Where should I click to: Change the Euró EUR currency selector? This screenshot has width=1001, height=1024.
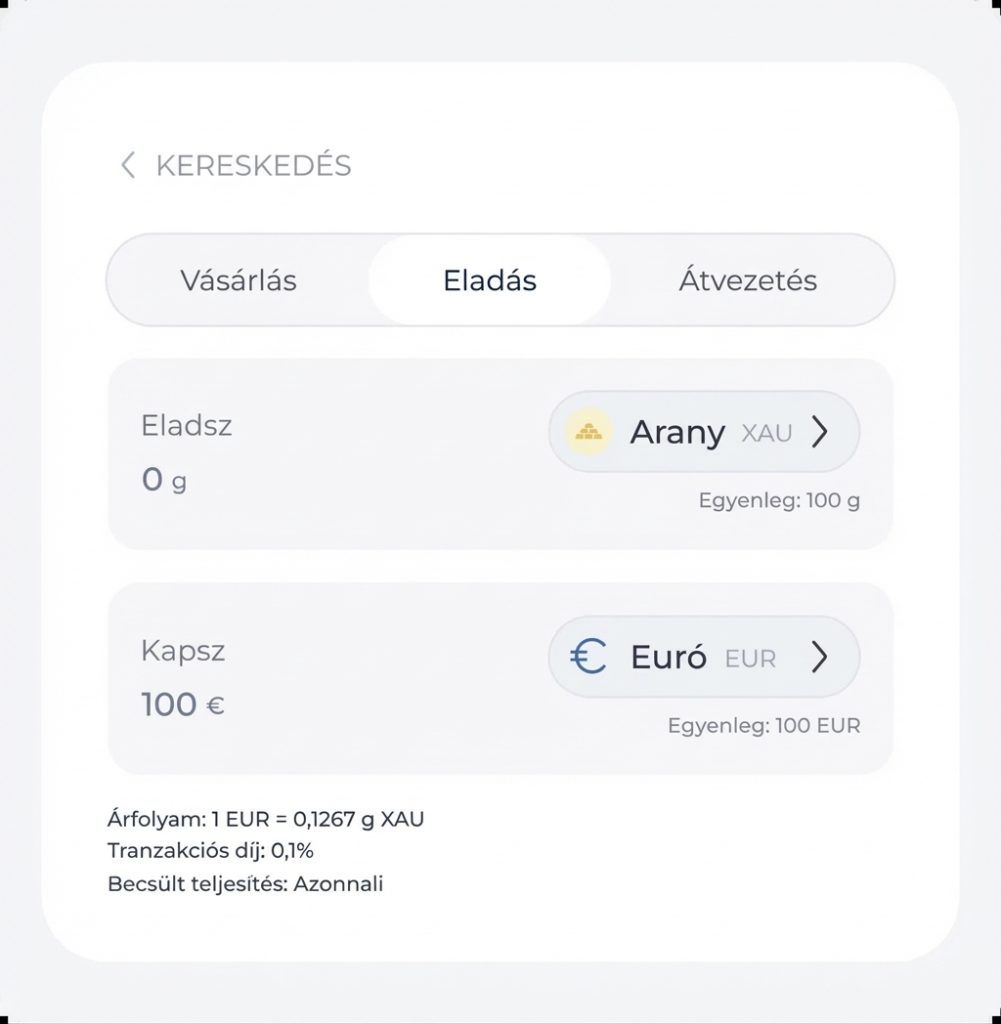pos(703,657)
